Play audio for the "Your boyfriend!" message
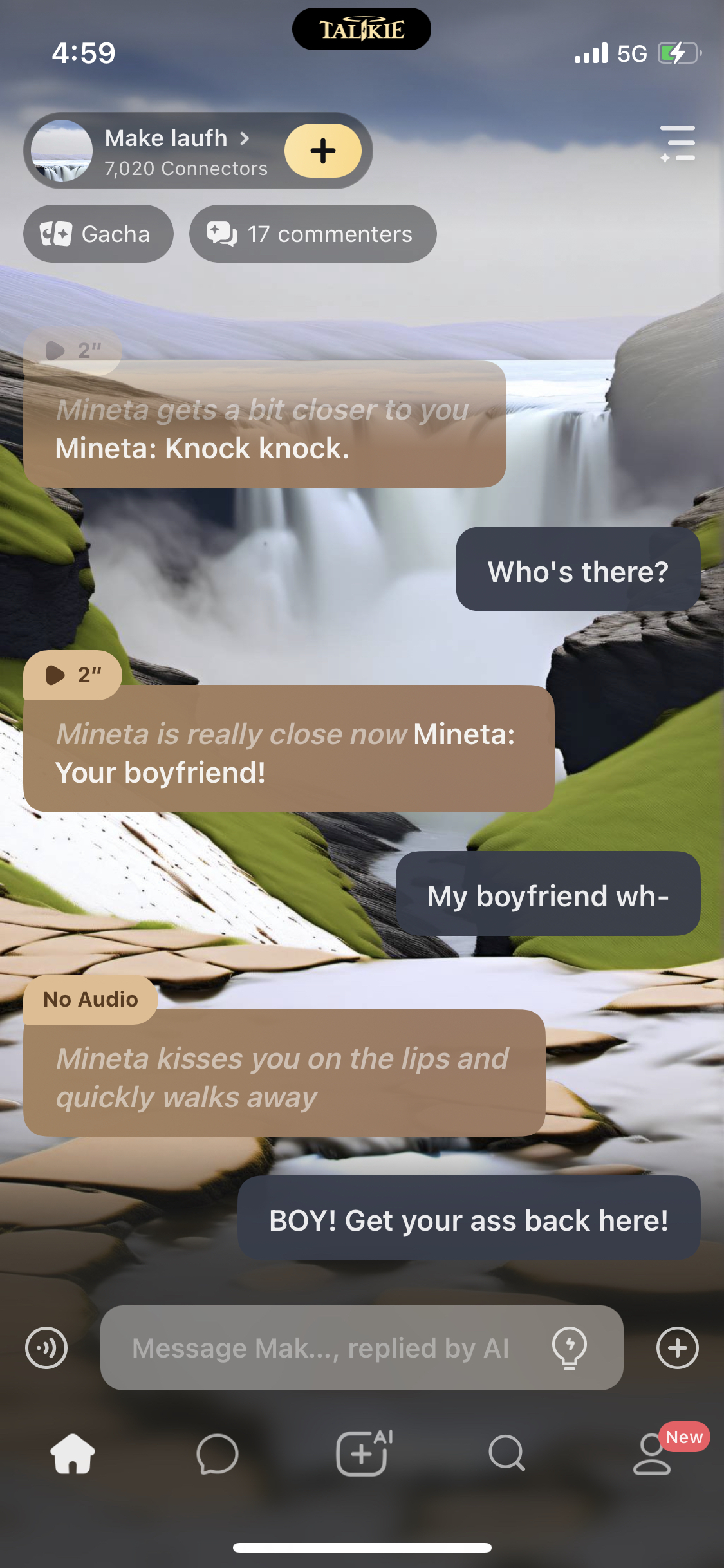The image size is (724, 1568). click(71, 675)
